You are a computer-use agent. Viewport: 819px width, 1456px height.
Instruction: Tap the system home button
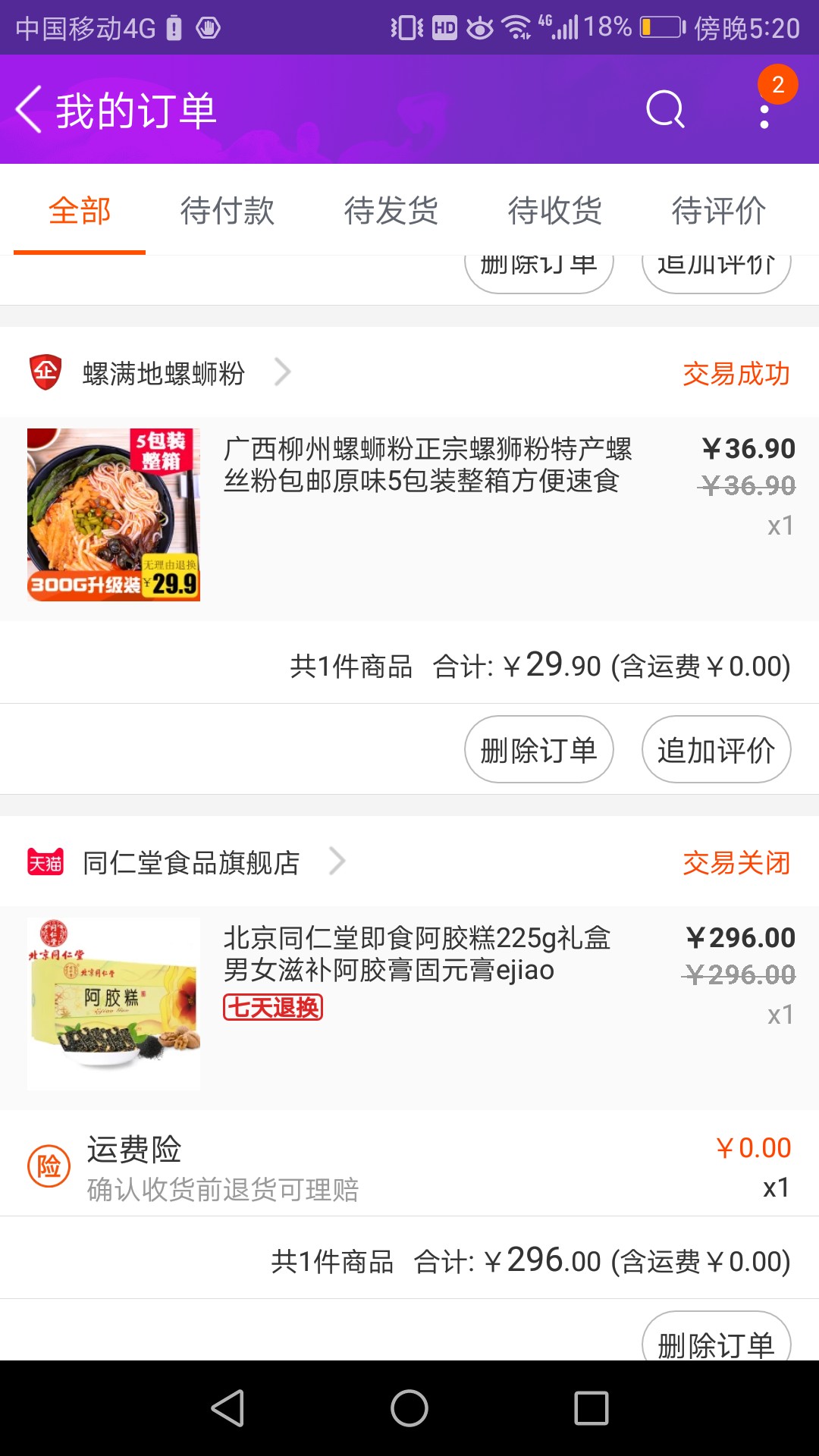click(x=409, y=1408)
